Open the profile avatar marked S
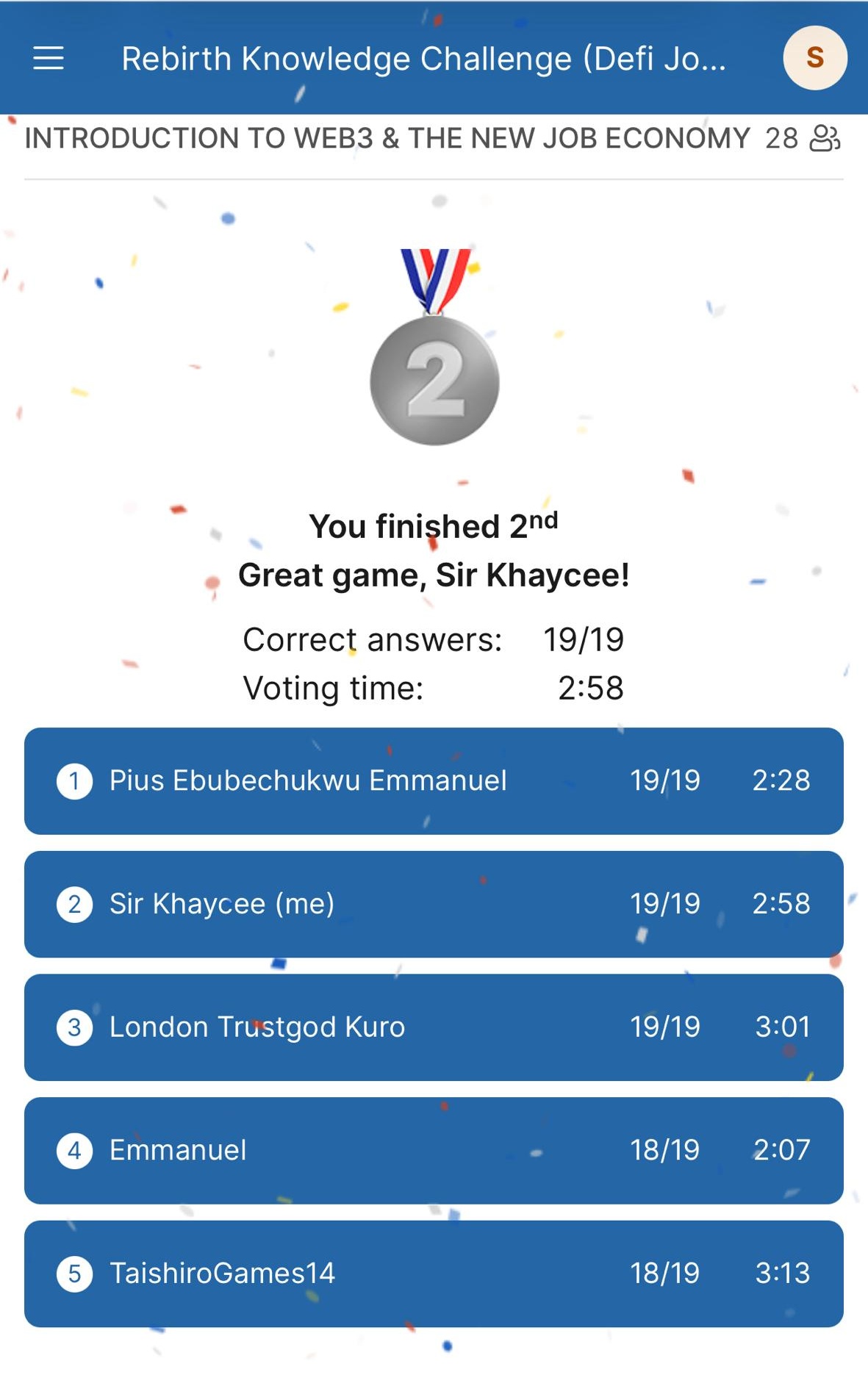This screenshot has height=1386, width=868. pyautogui.click(x=814, y=58)
